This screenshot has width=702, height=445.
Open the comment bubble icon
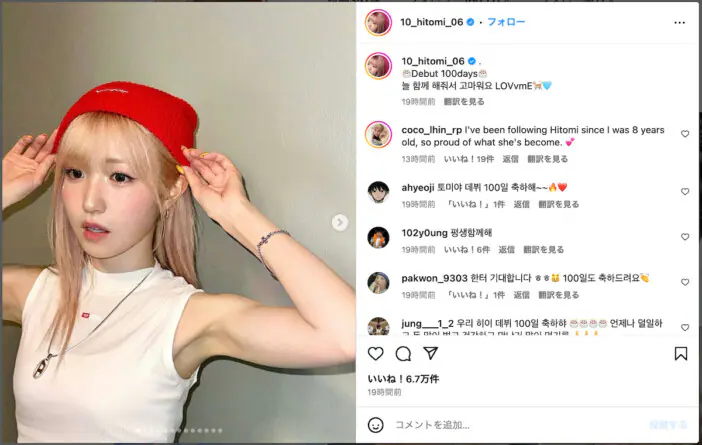click(403, 354)
